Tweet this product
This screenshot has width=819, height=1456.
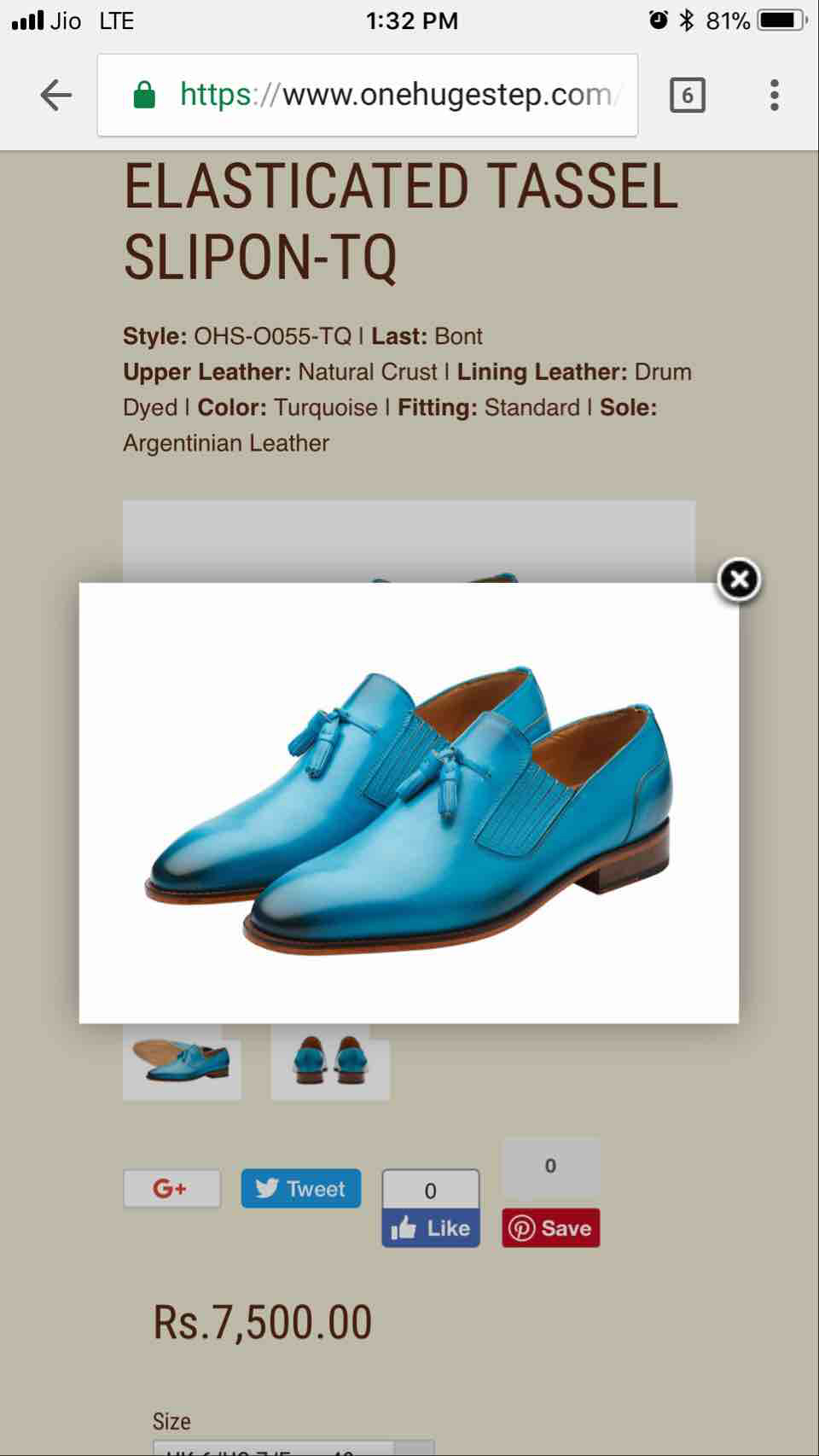coord(300,1188)
